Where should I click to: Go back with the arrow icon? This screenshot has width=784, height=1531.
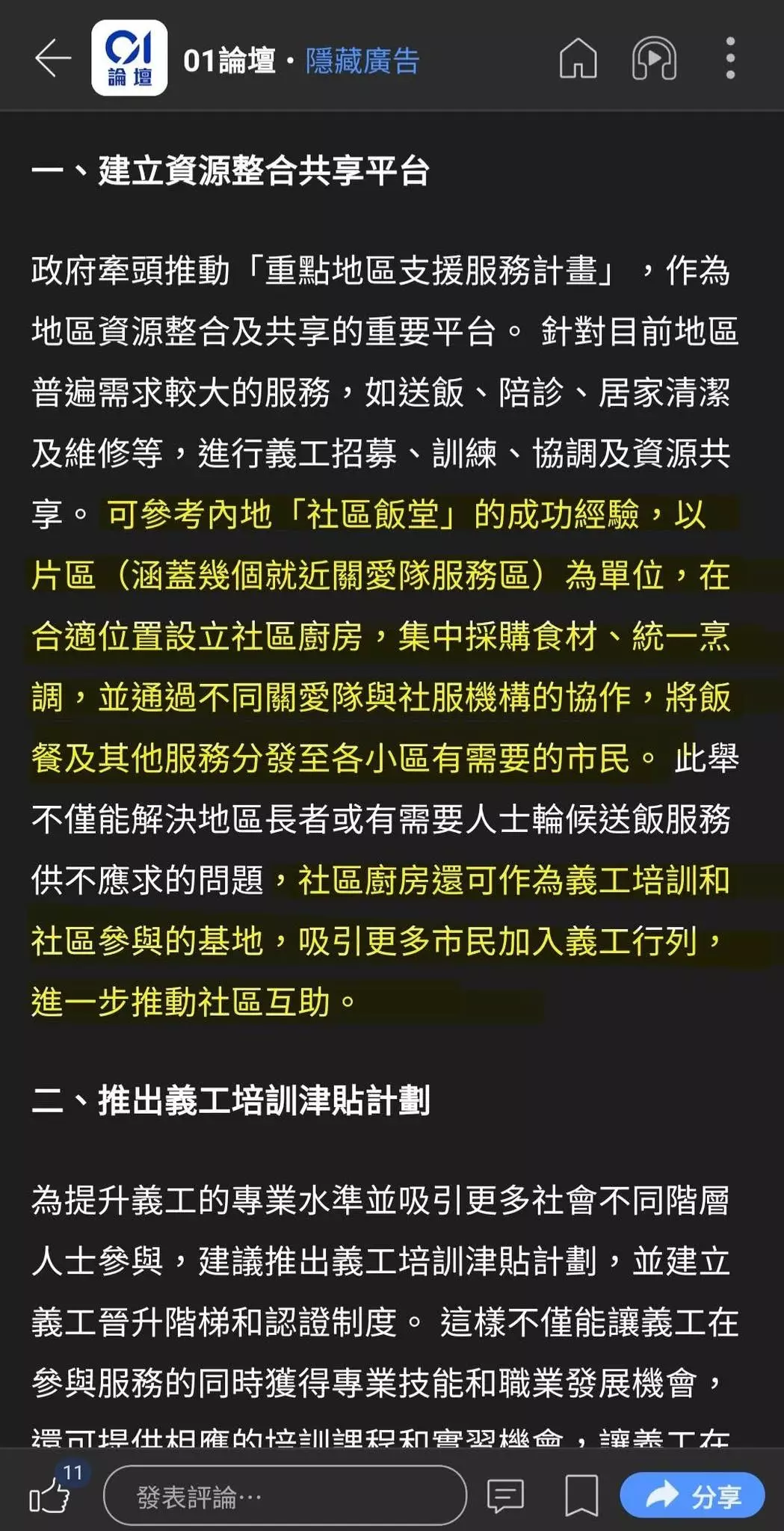[53, 58]
